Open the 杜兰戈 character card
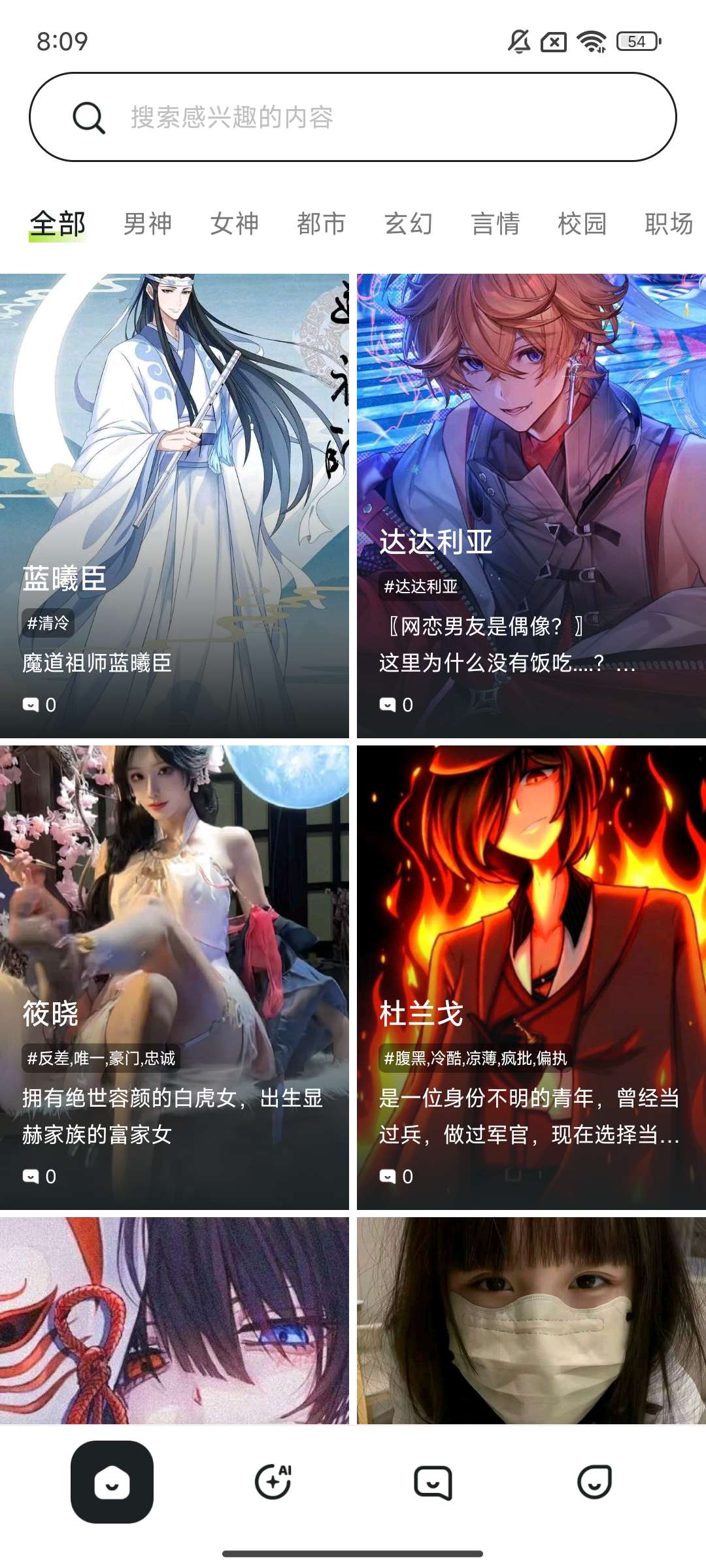Viewport: 706px width, 1568px height. (531, 977)
